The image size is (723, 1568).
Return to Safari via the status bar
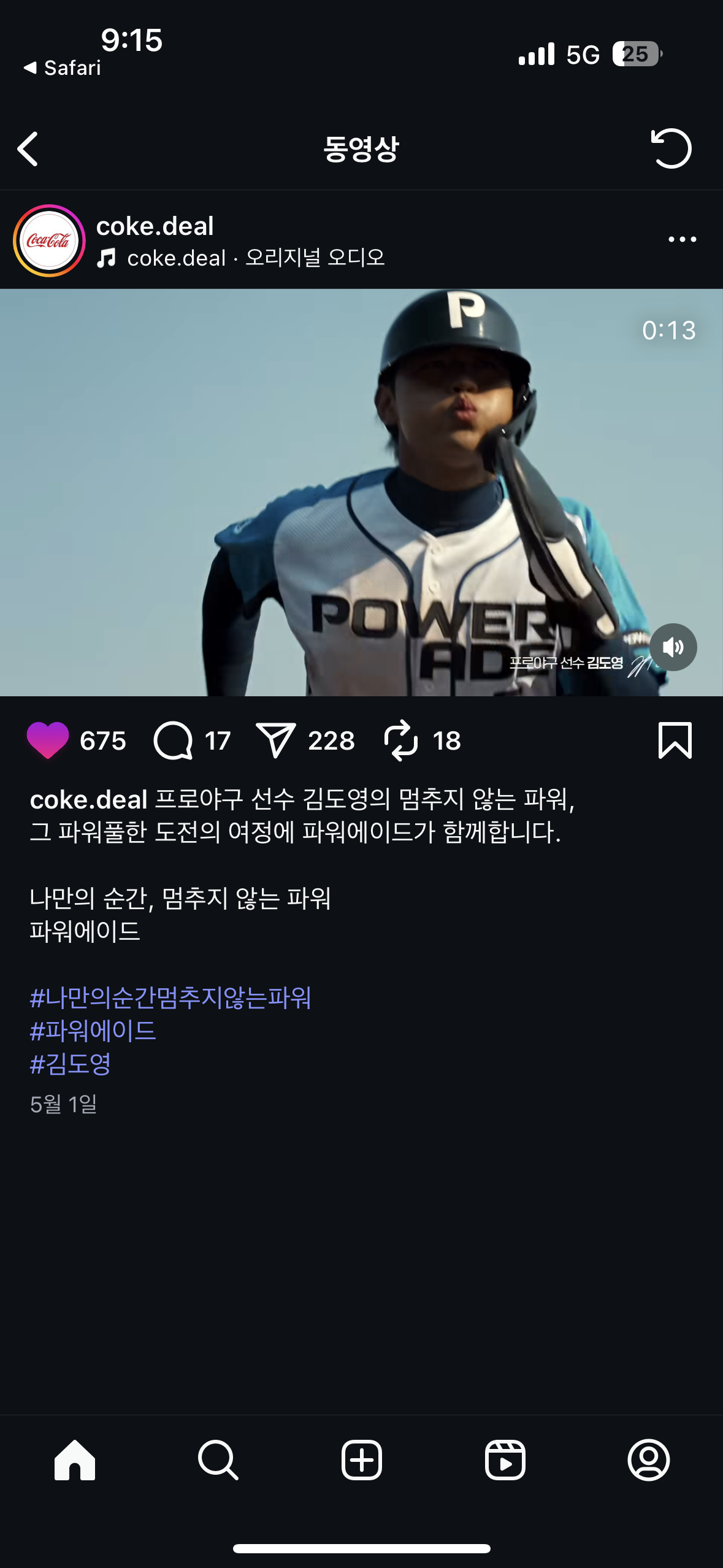click(63, 67)
